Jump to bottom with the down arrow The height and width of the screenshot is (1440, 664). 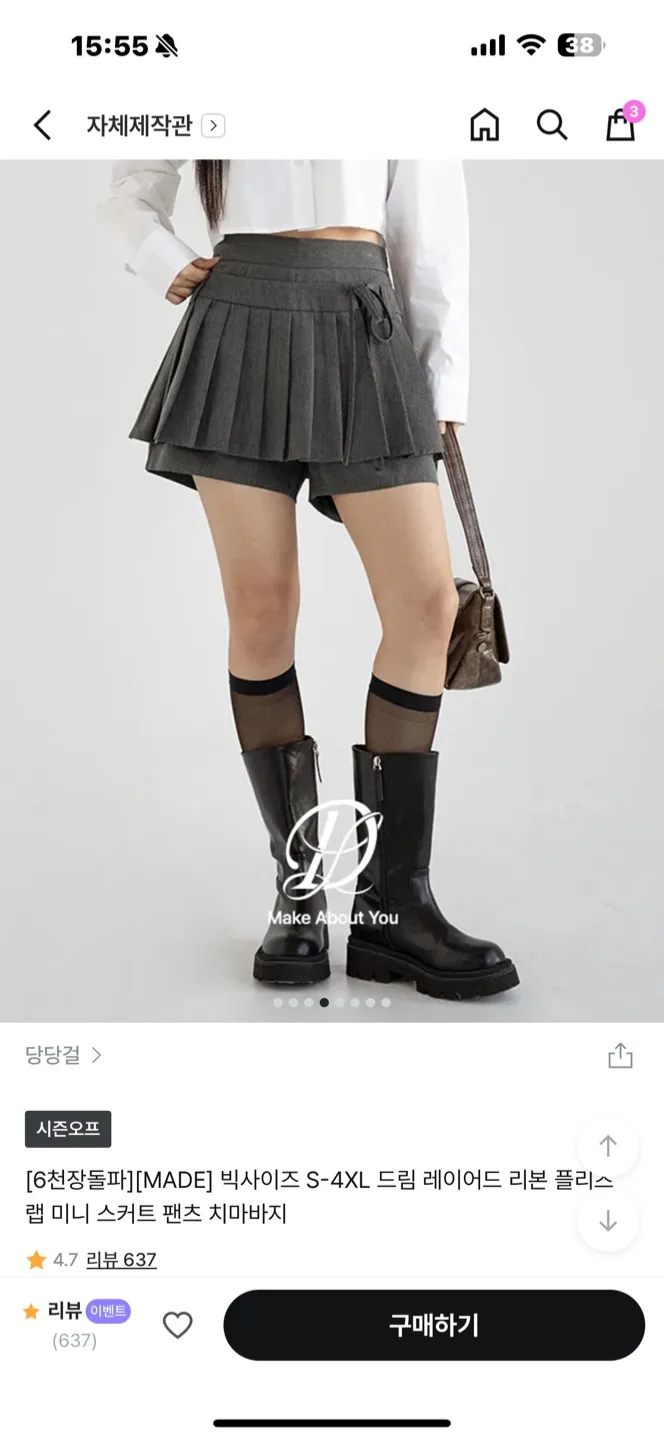coord(608,1221)
